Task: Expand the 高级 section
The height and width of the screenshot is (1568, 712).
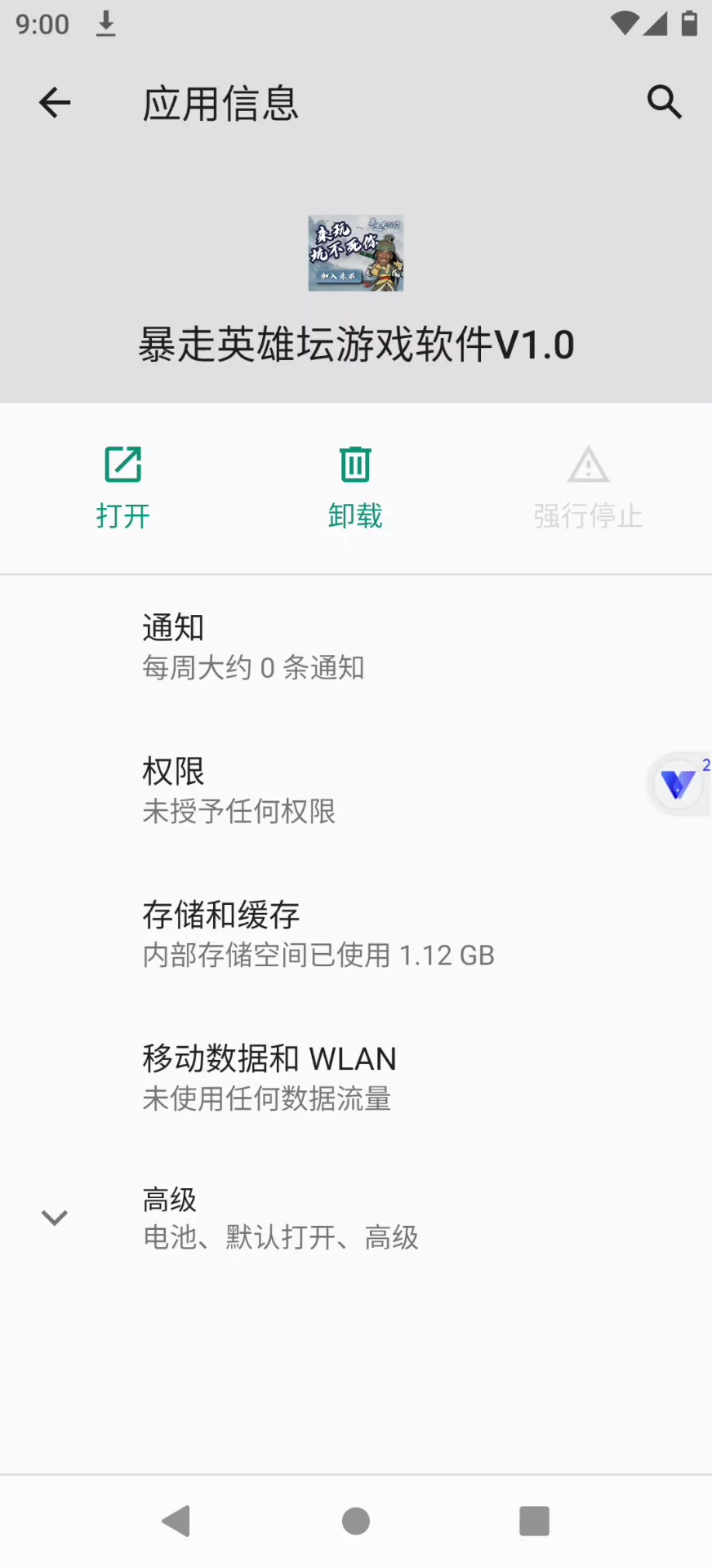Action: pyautogui.click(x=356, y=1218)
